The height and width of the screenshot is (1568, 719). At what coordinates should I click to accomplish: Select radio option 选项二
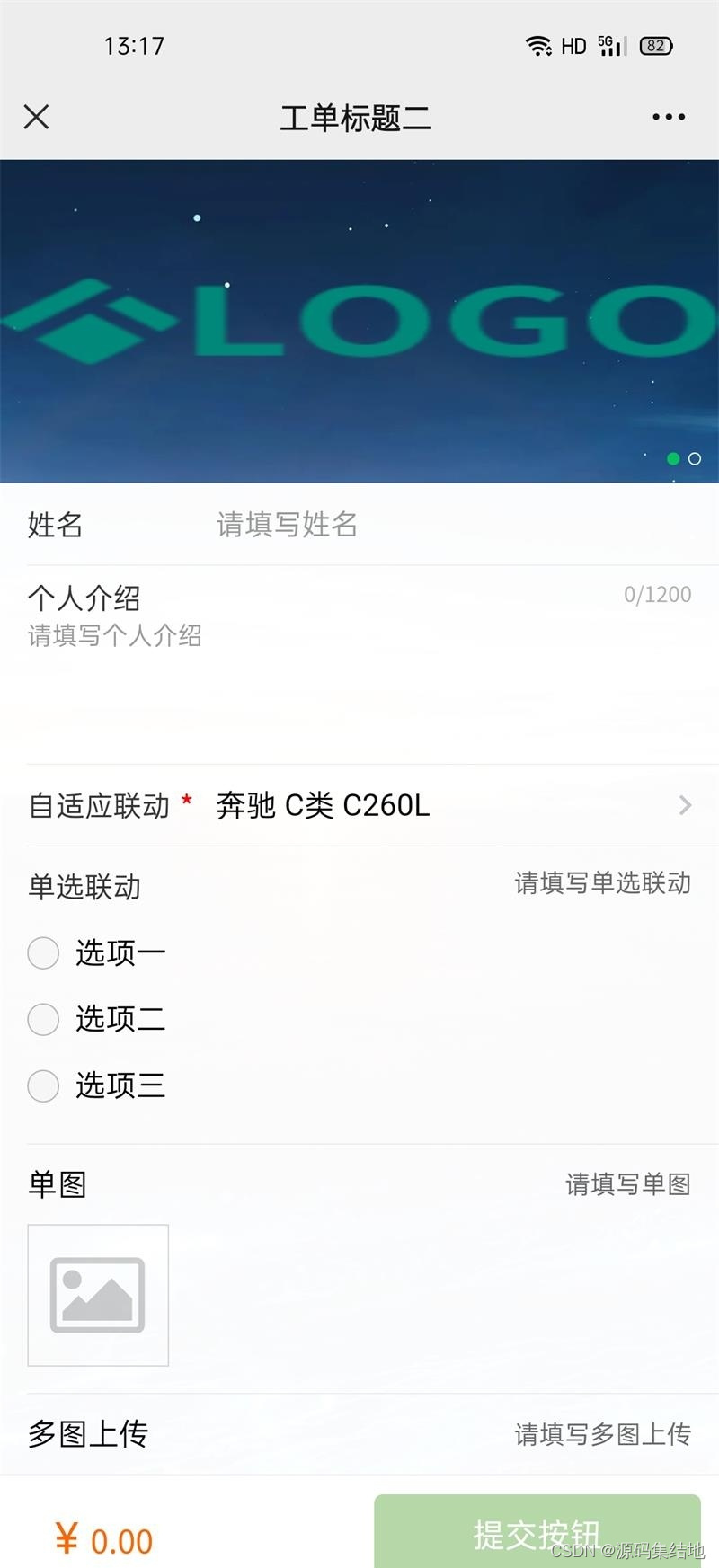(43, 1020)
